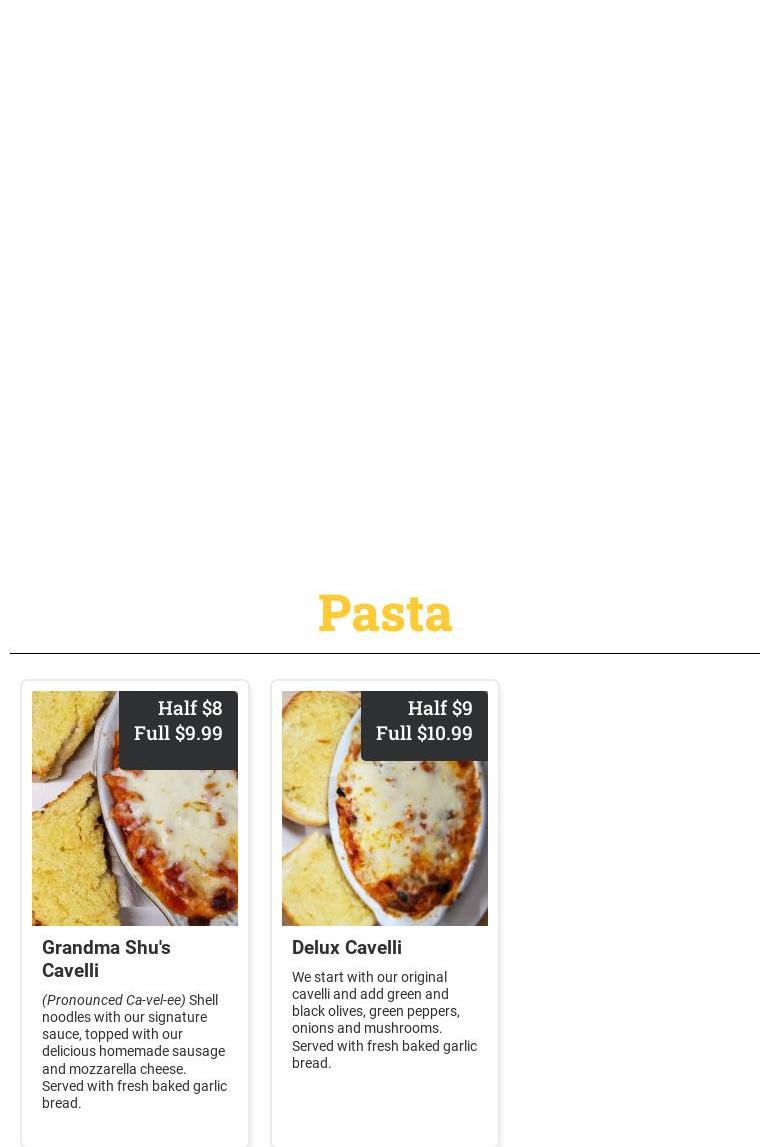This screenshot has width=770, height=1147.
Task: Select the Delux Cavelli pasta card
Action: coord(385,915)
